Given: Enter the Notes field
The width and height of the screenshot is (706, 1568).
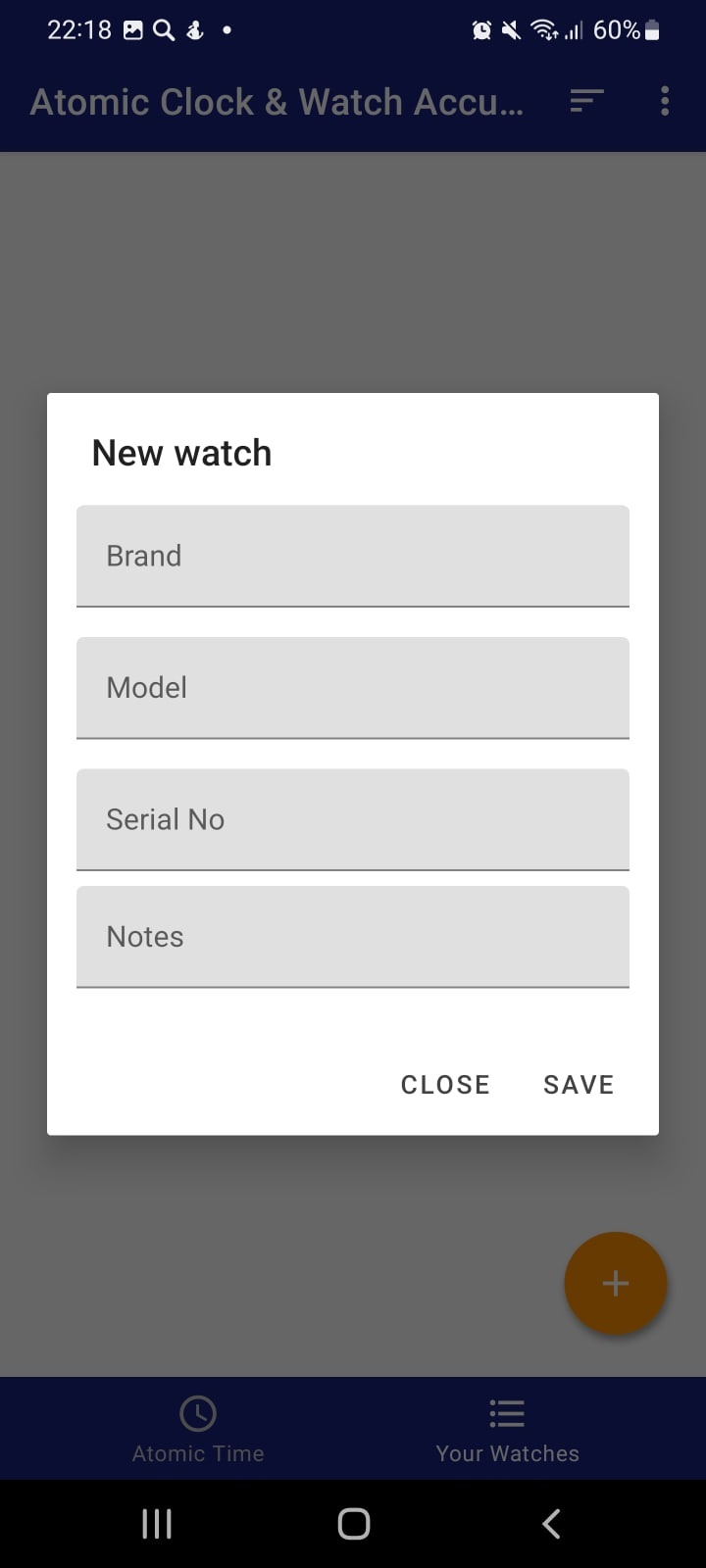Looking at the screenshot, I should click(x=352, y=937).
